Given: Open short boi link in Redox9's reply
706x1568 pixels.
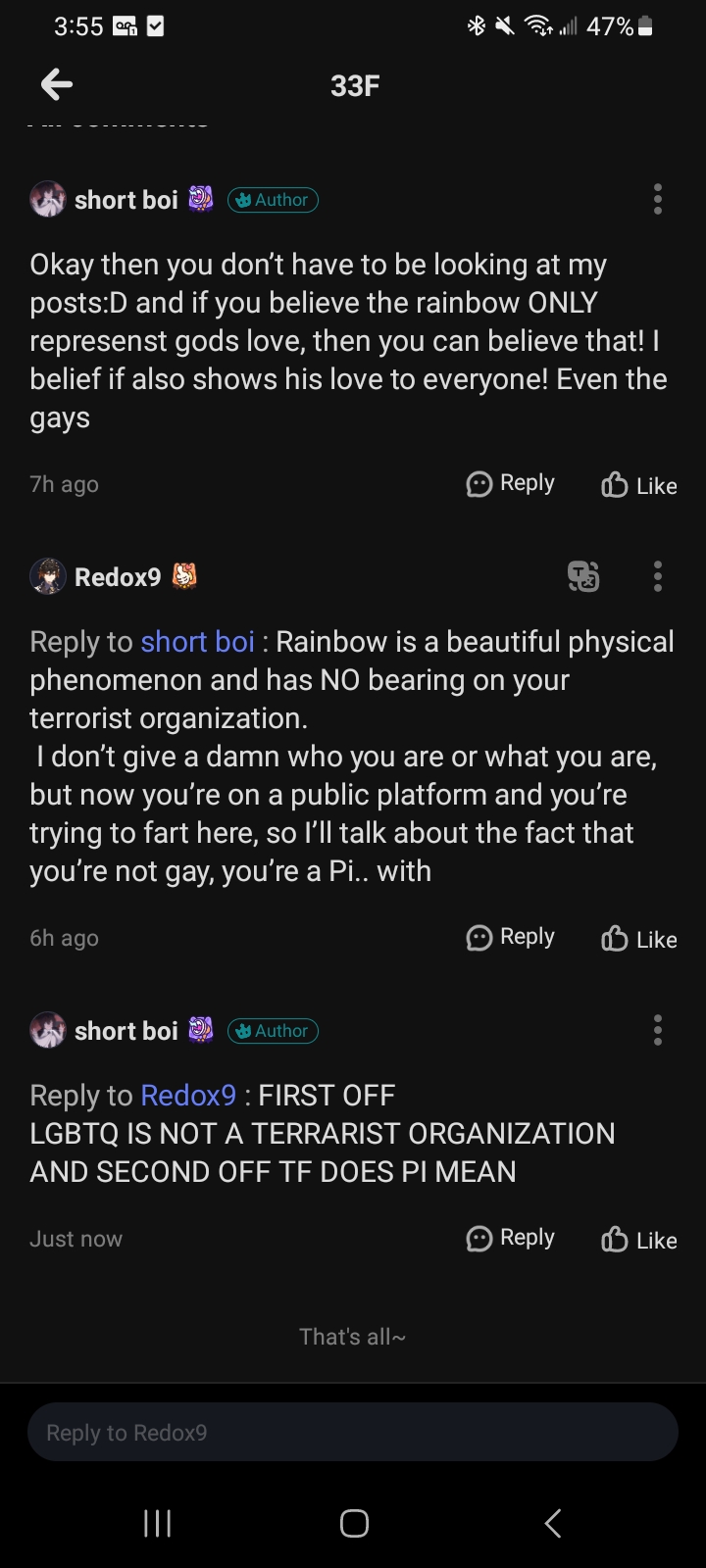Looking at the screenshot, I should coord(197,642).
